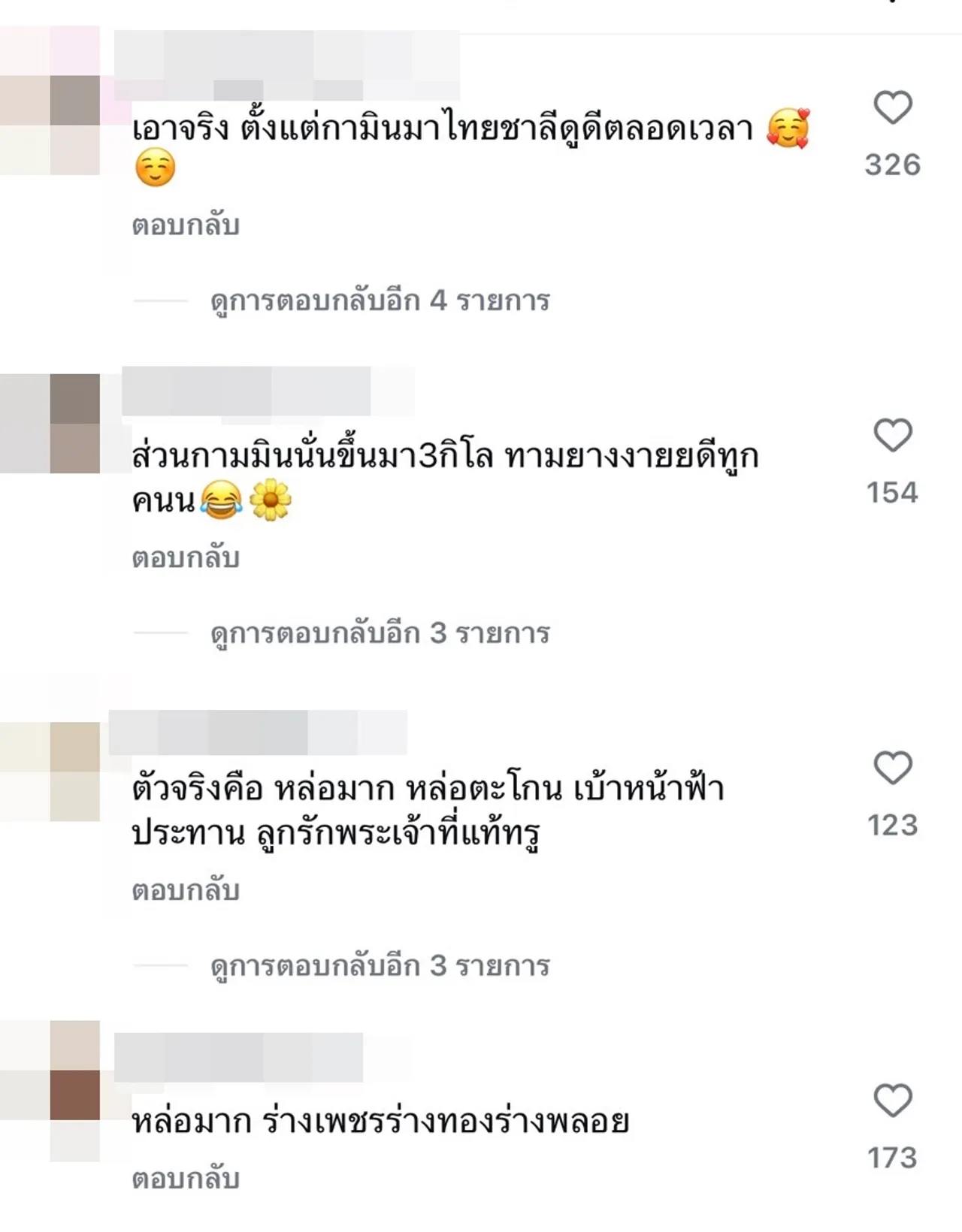Screen dimensions: 962x1232
Task: Open profile picture of the ส่วนกามมิน commenter
Action: coord(51,424)
